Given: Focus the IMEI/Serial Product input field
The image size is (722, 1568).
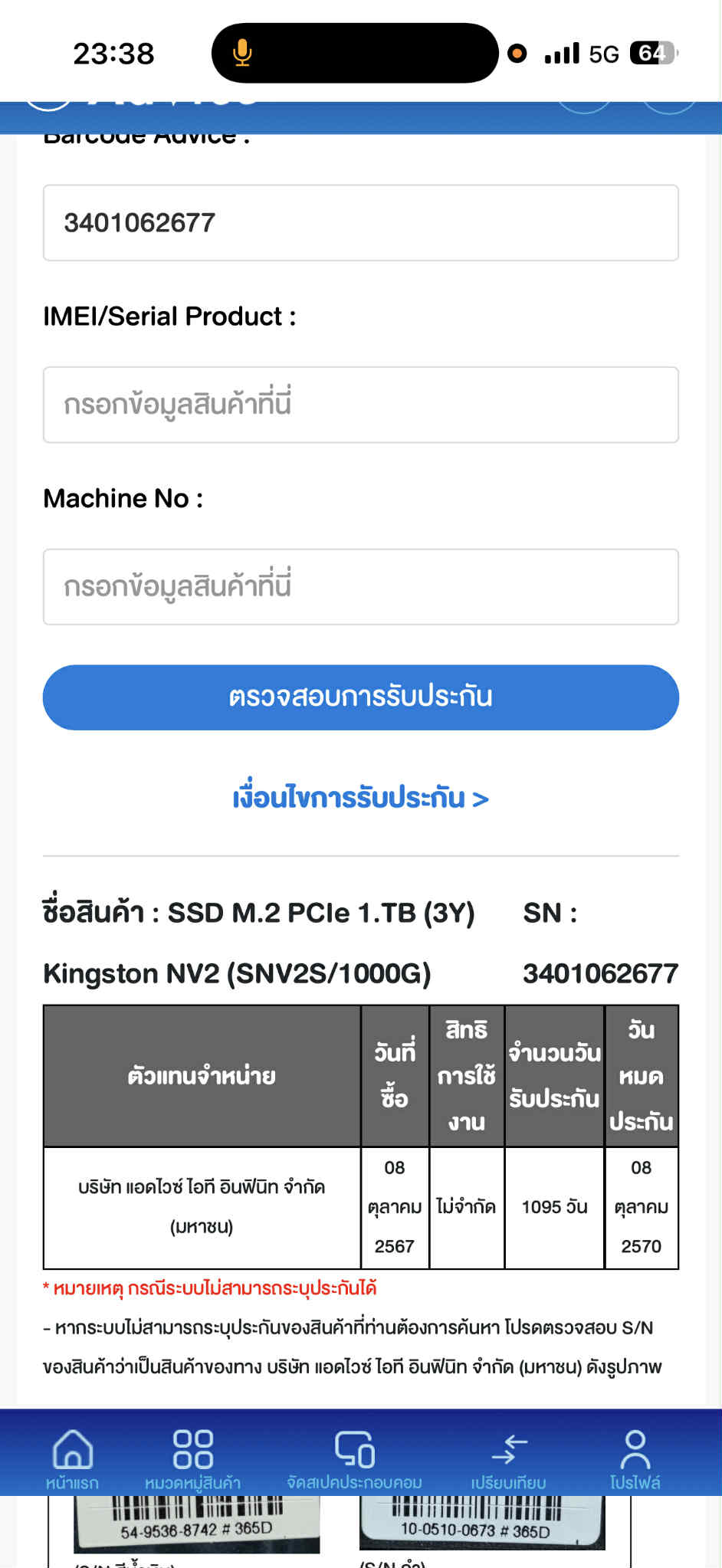Looking at the screenshot, I should [x=360, y=405].
